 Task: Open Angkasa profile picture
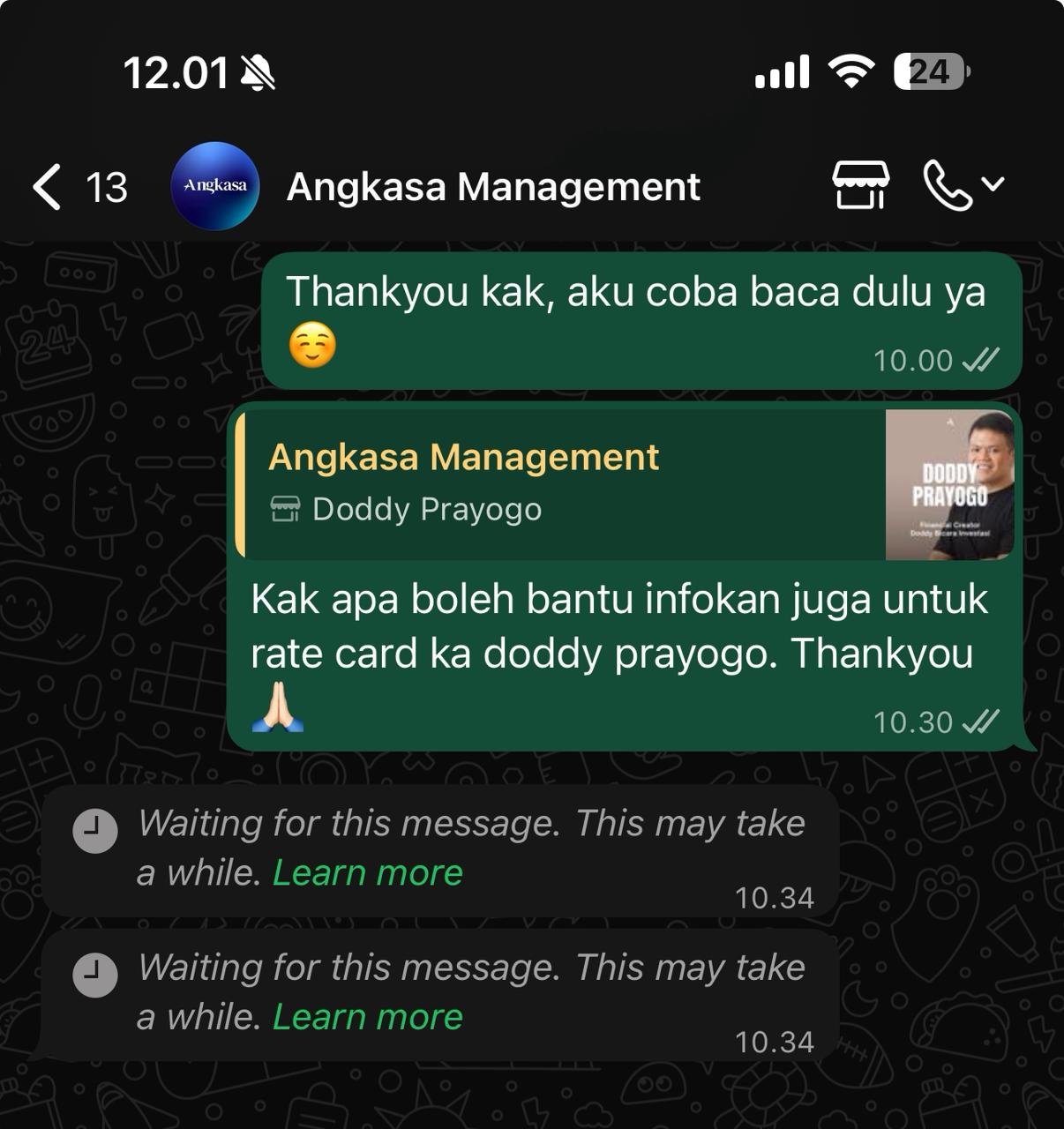214,186
